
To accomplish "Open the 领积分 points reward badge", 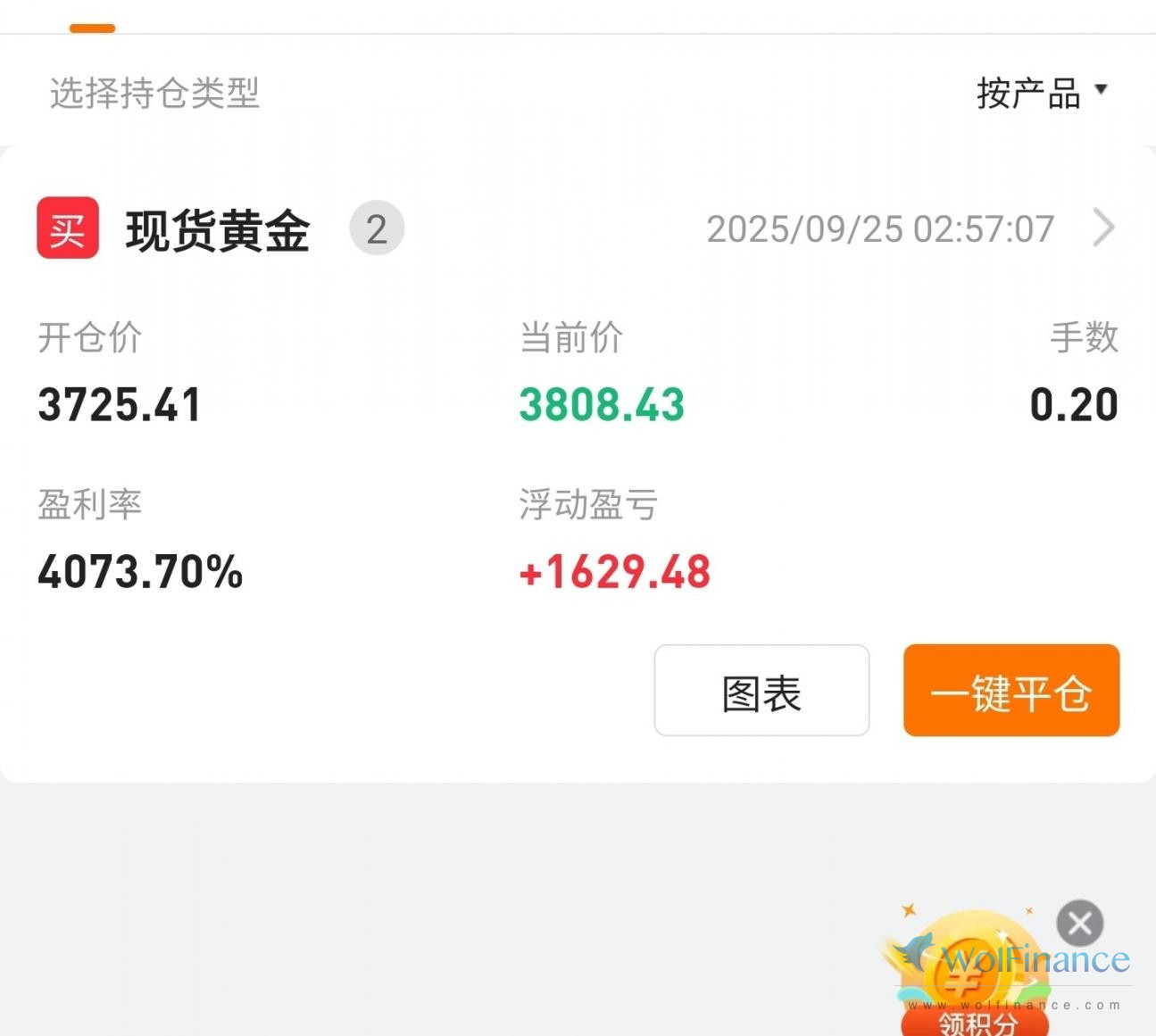I will click(x=975, y=982).
